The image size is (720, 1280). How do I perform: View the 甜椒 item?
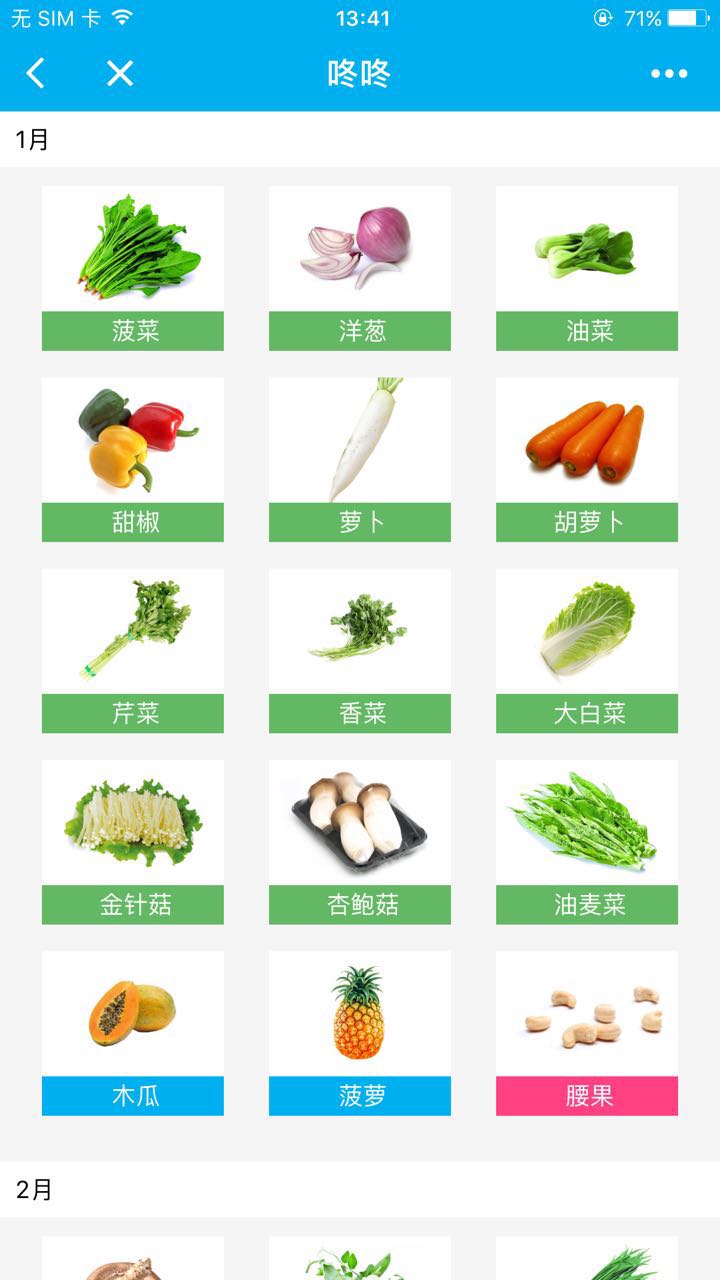tap(133, 459)
